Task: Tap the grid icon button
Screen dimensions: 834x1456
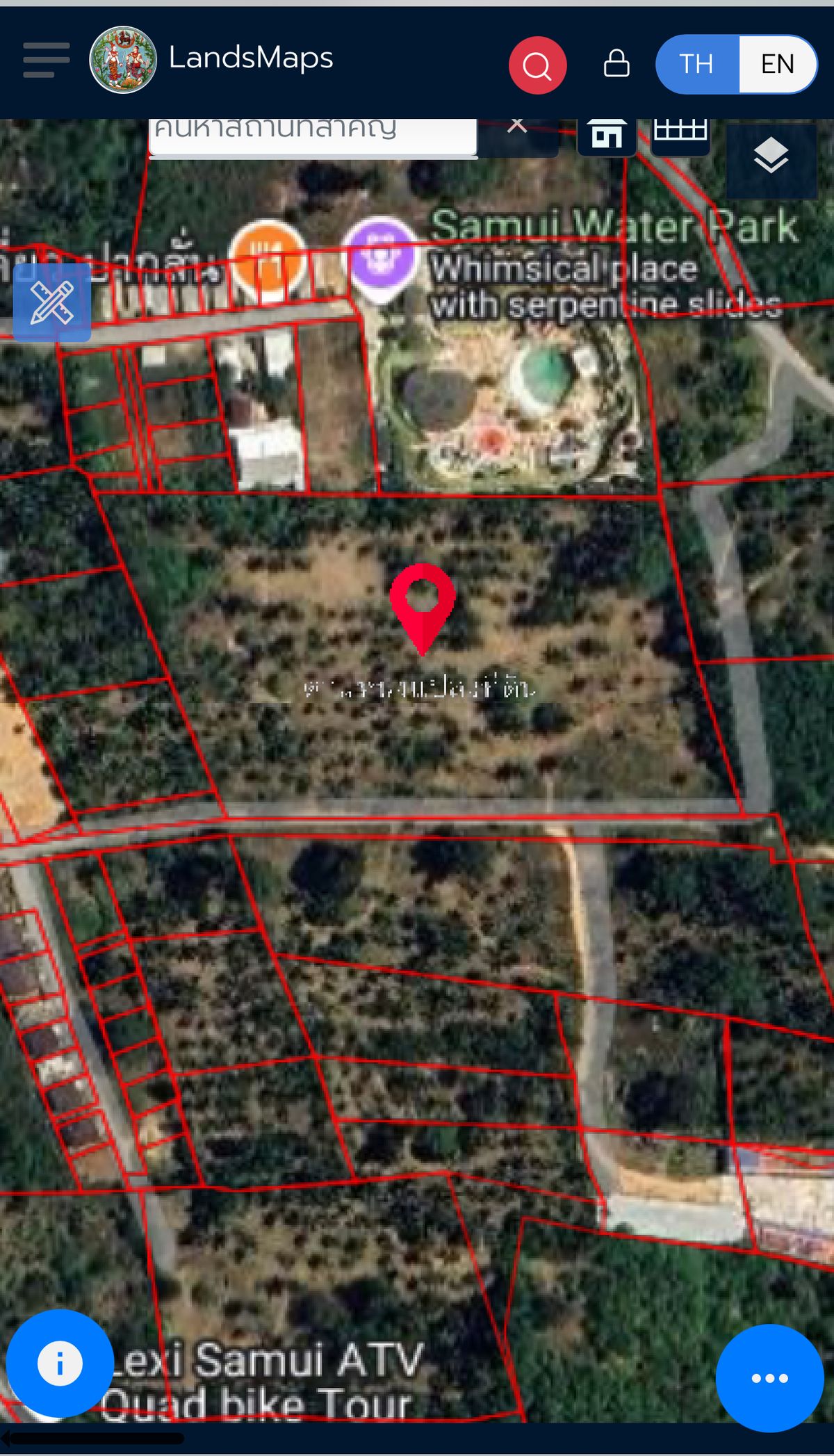Action: [x=680, y=134]
